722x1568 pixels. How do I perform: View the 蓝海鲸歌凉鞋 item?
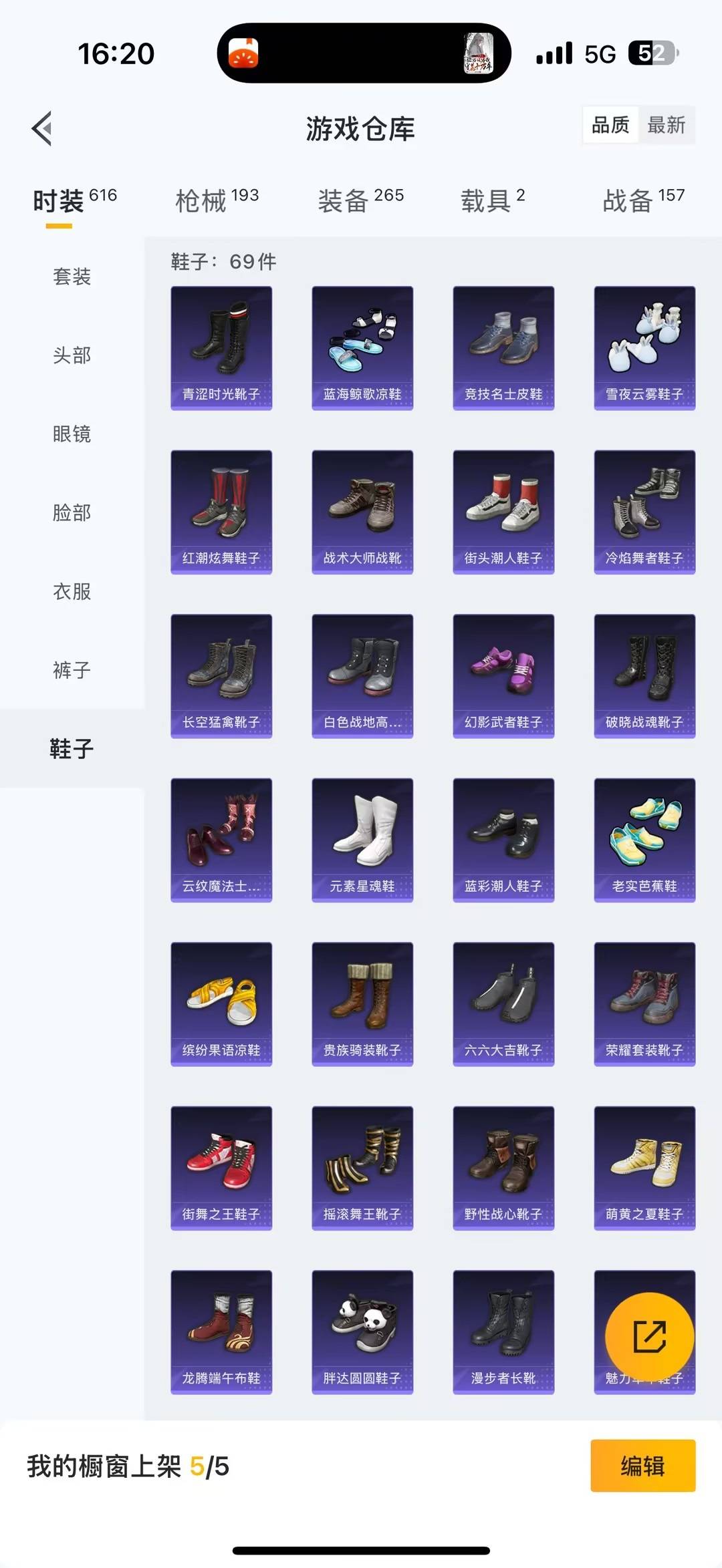coord(362,347)
